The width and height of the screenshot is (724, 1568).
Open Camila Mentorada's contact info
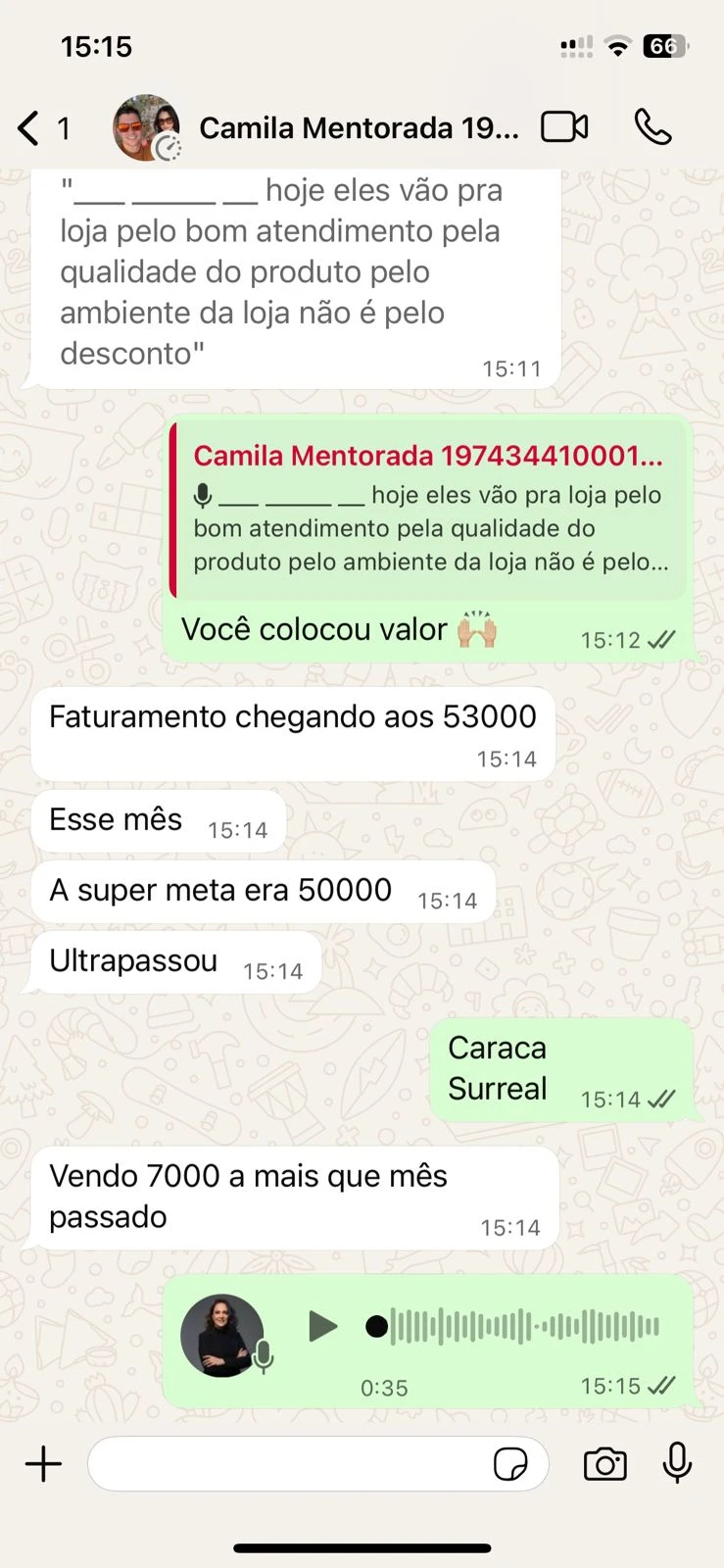358,128
